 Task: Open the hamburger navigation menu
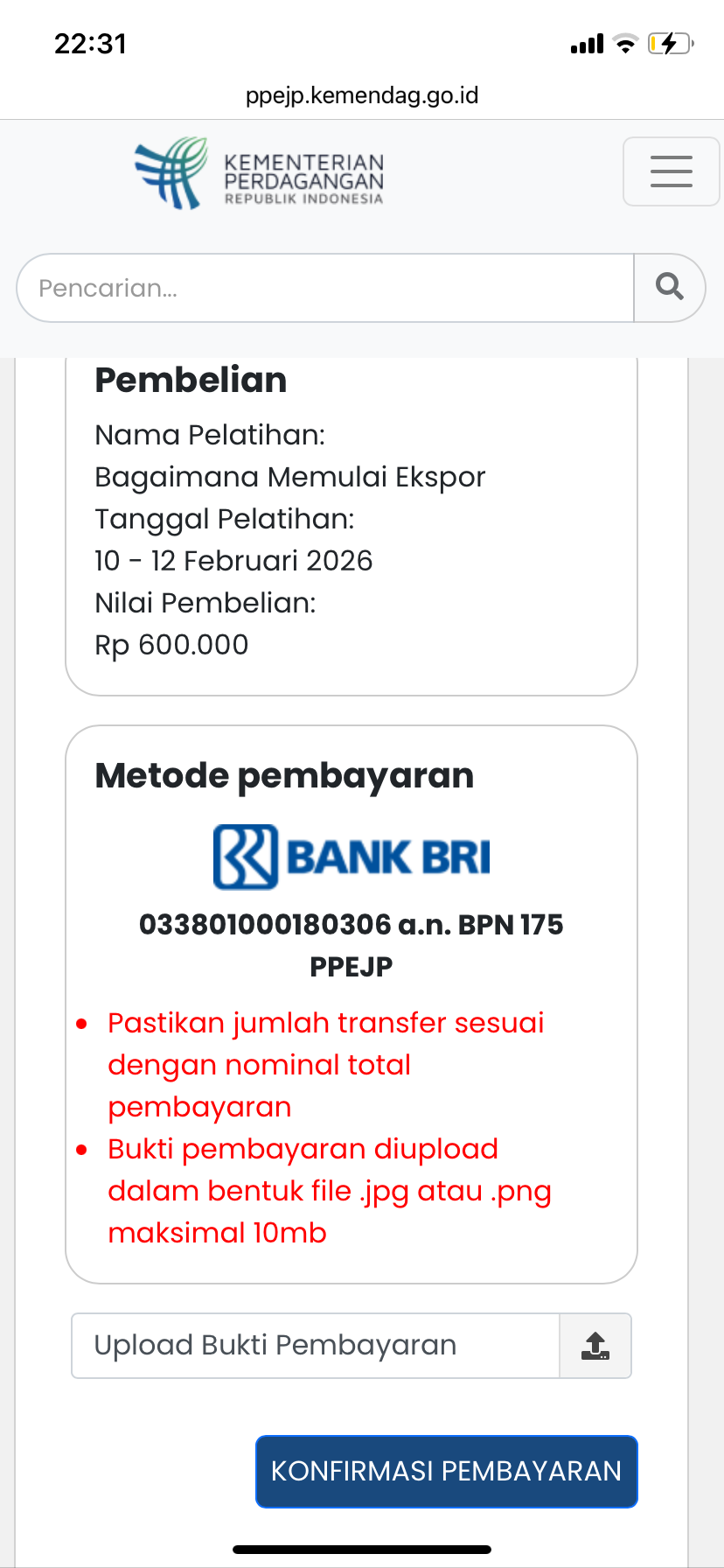click(671, 171)
